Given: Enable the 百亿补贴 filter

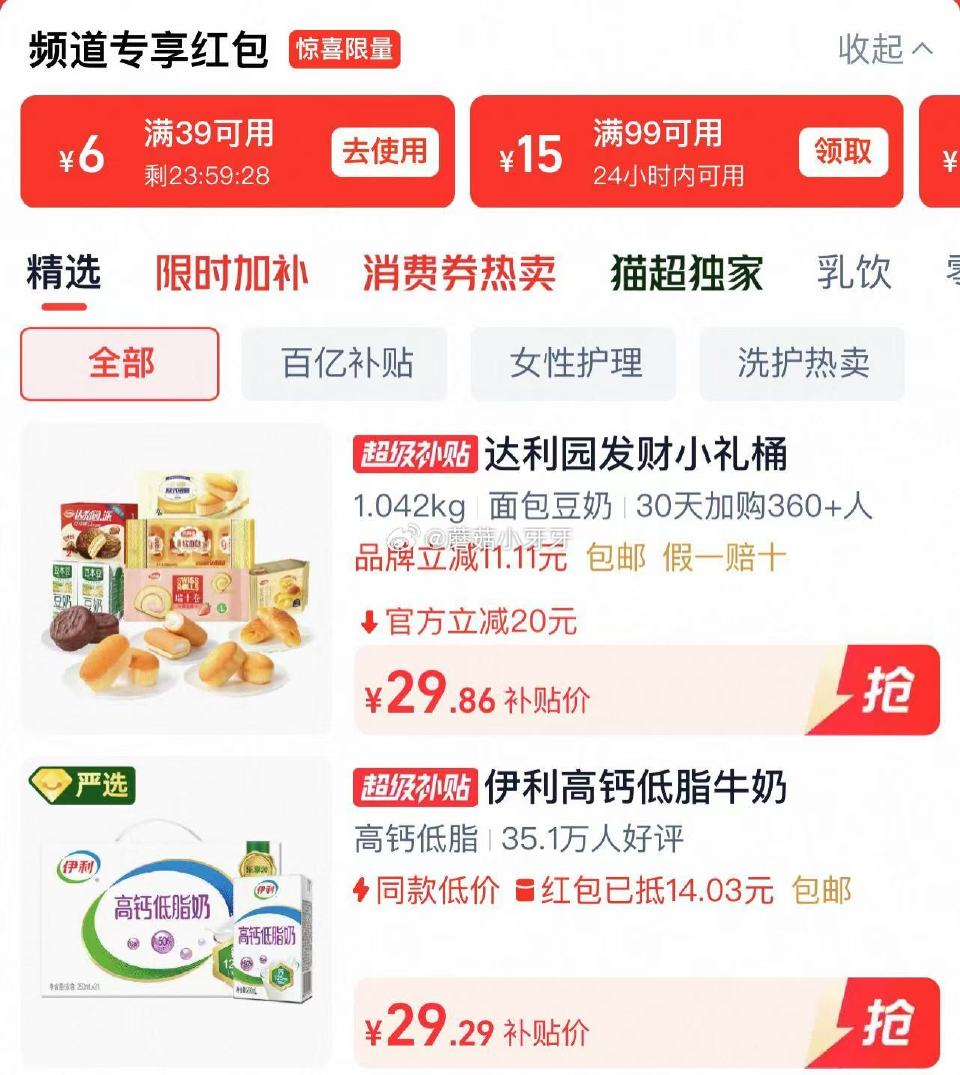Looking at the screenshot, I should (345, 364).
